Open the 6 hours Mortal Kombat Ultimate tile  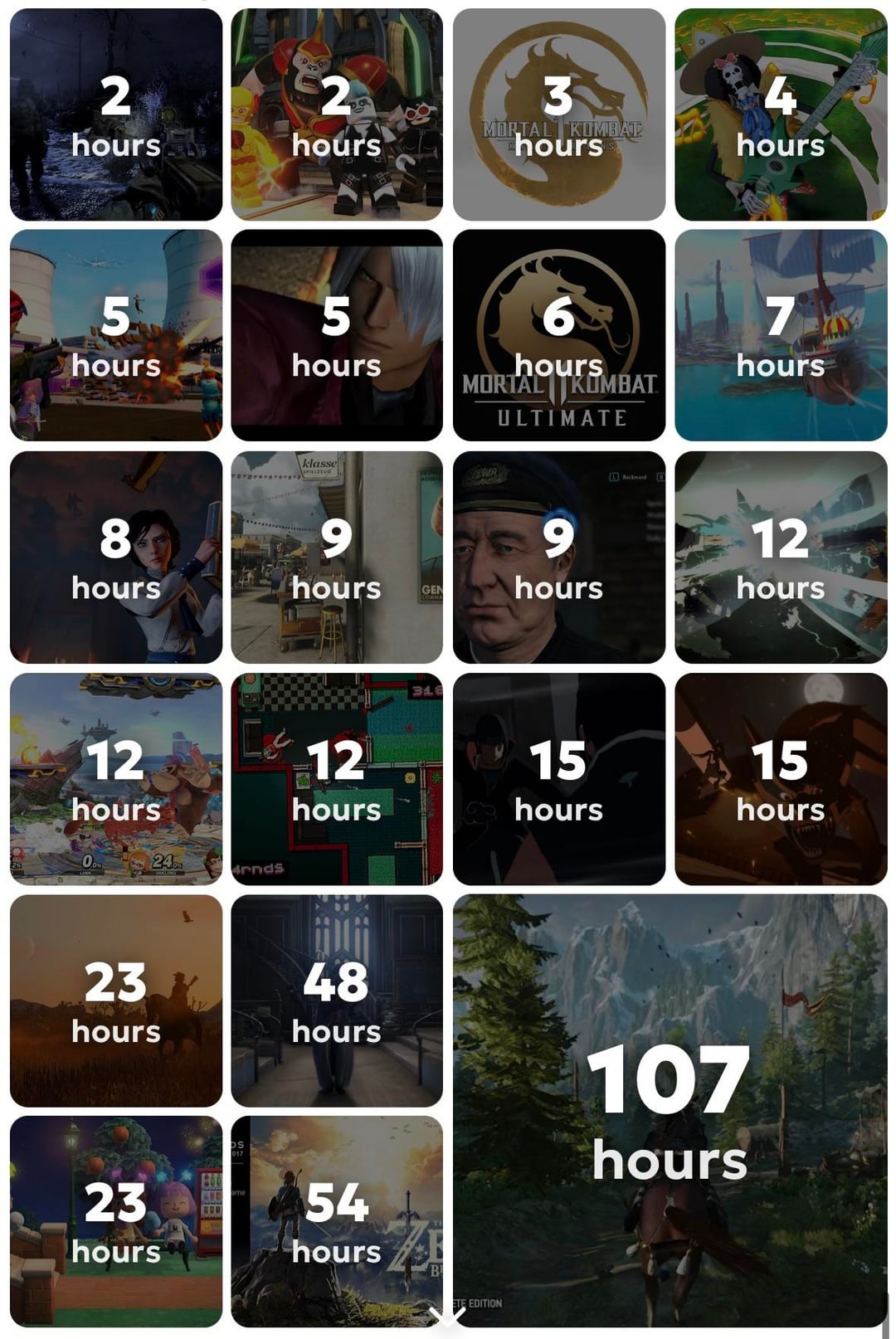pyautogui.click(x=558, y=335)
